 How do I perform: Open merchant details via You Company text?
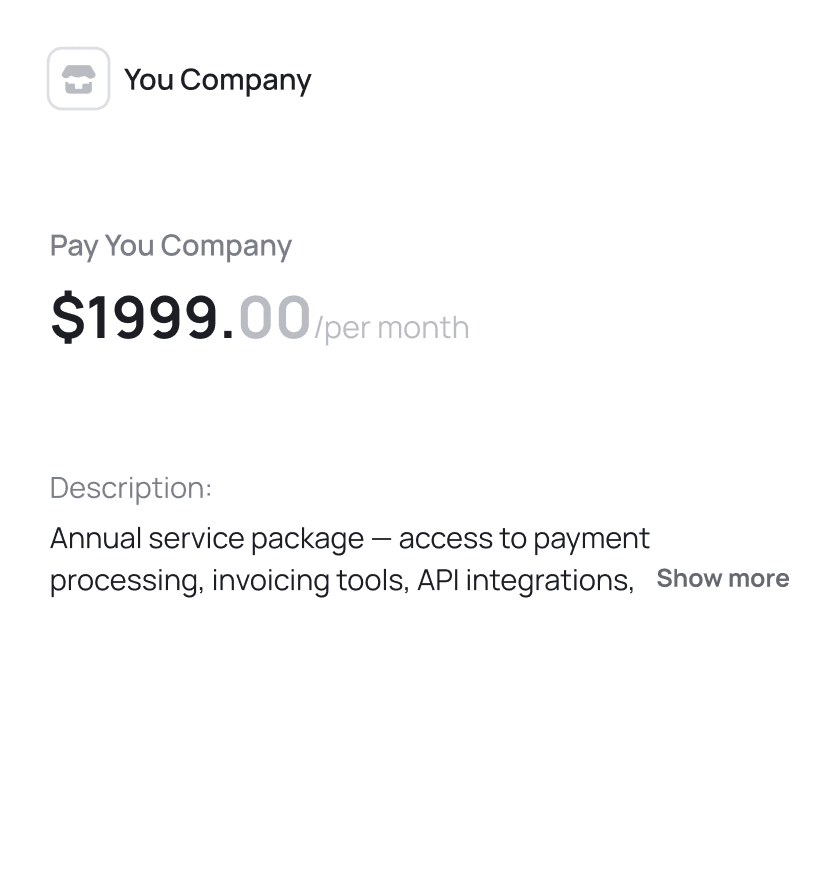tap(217, 79)
